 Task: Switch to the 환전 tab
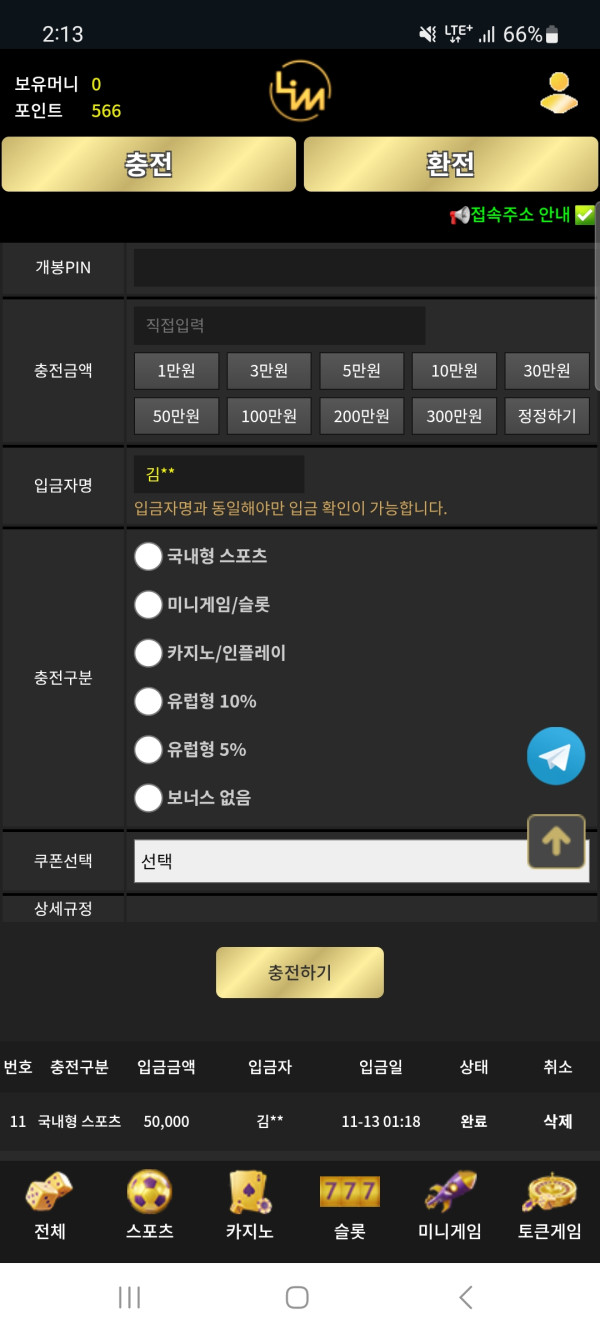(x=450, y=164)
